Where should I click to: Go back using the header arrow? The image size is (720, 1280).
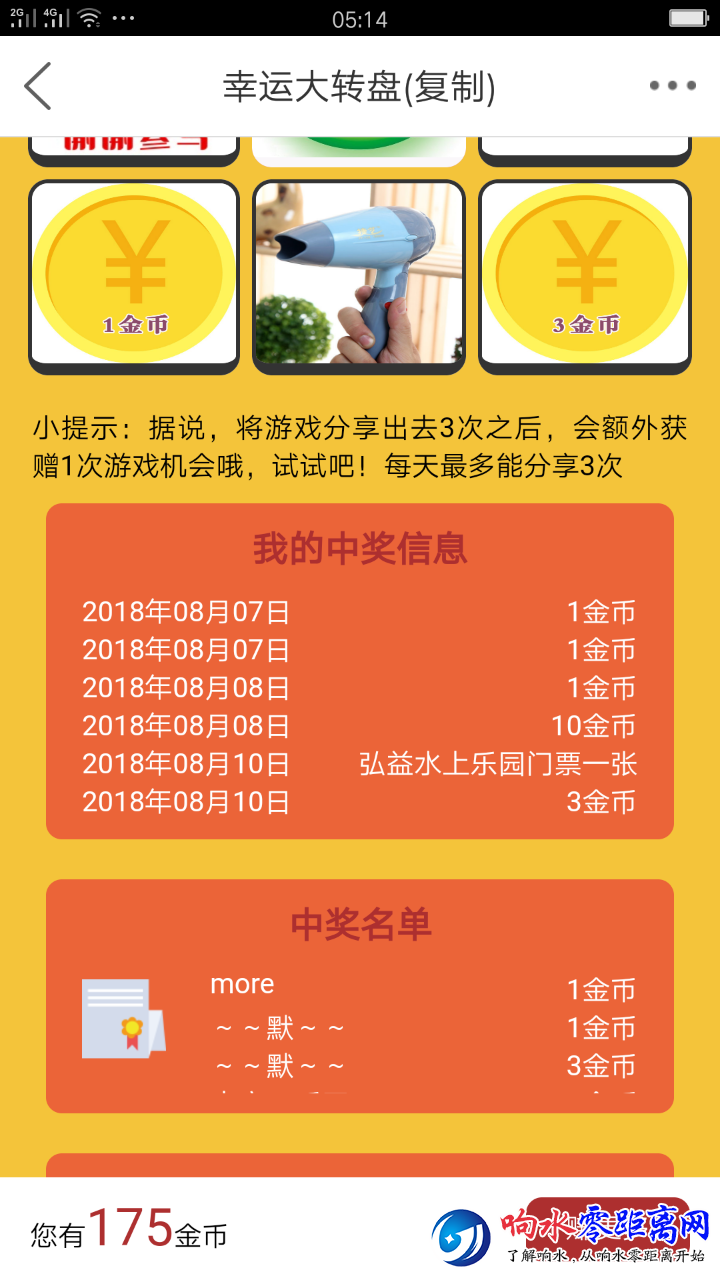[x=38, y=86]
